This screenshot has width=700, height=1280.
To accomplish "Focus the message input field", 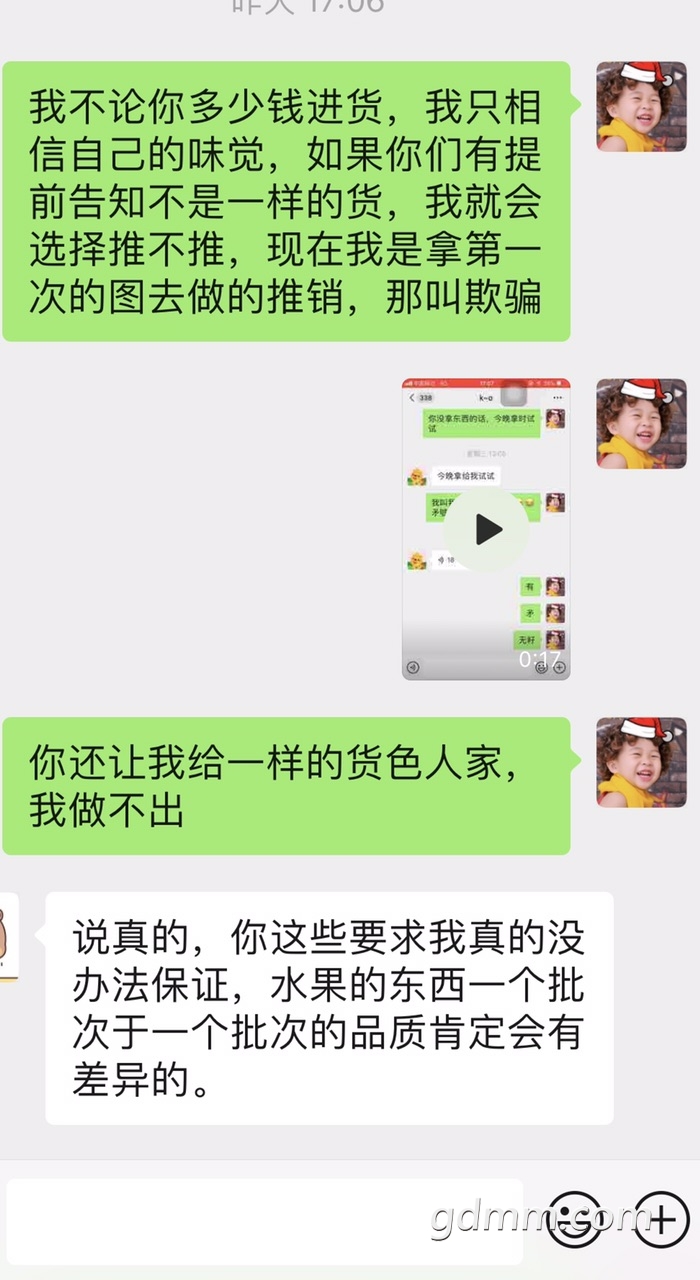I will [x=265, y=1220].
